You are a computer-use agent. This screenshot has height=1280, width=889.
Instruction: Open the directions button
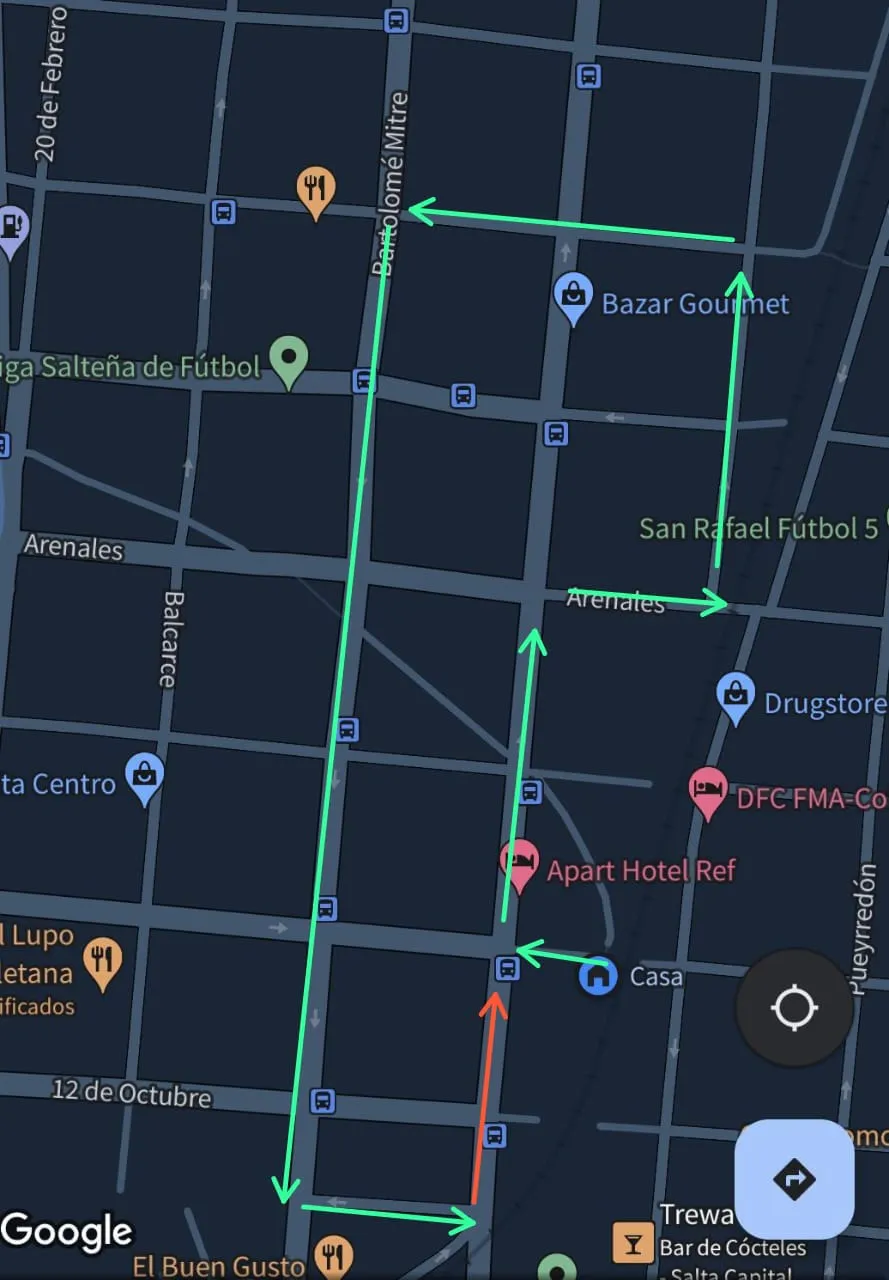[x=795, y=1179]
